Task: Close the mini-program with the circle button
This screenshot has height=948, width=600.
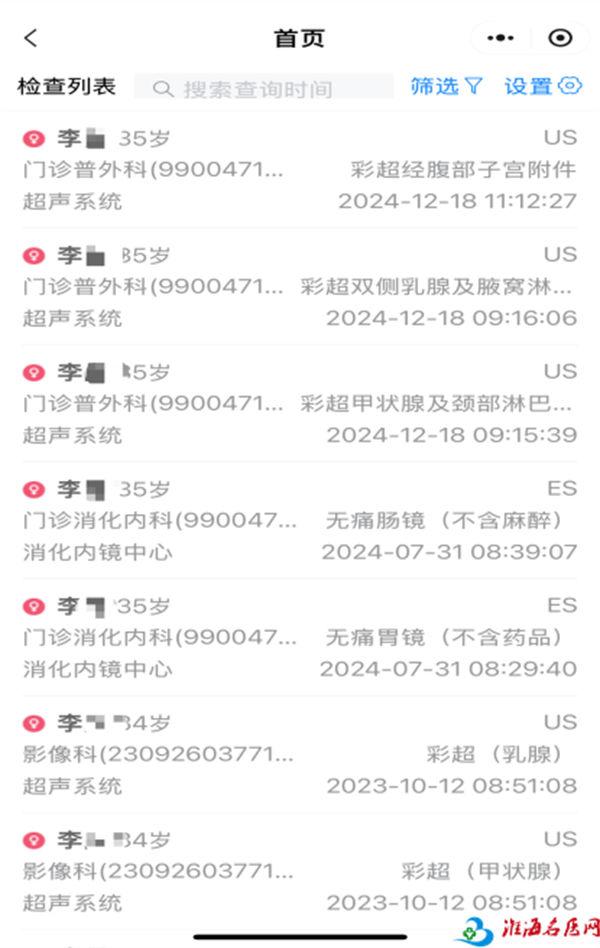Action: click(561, 38)
